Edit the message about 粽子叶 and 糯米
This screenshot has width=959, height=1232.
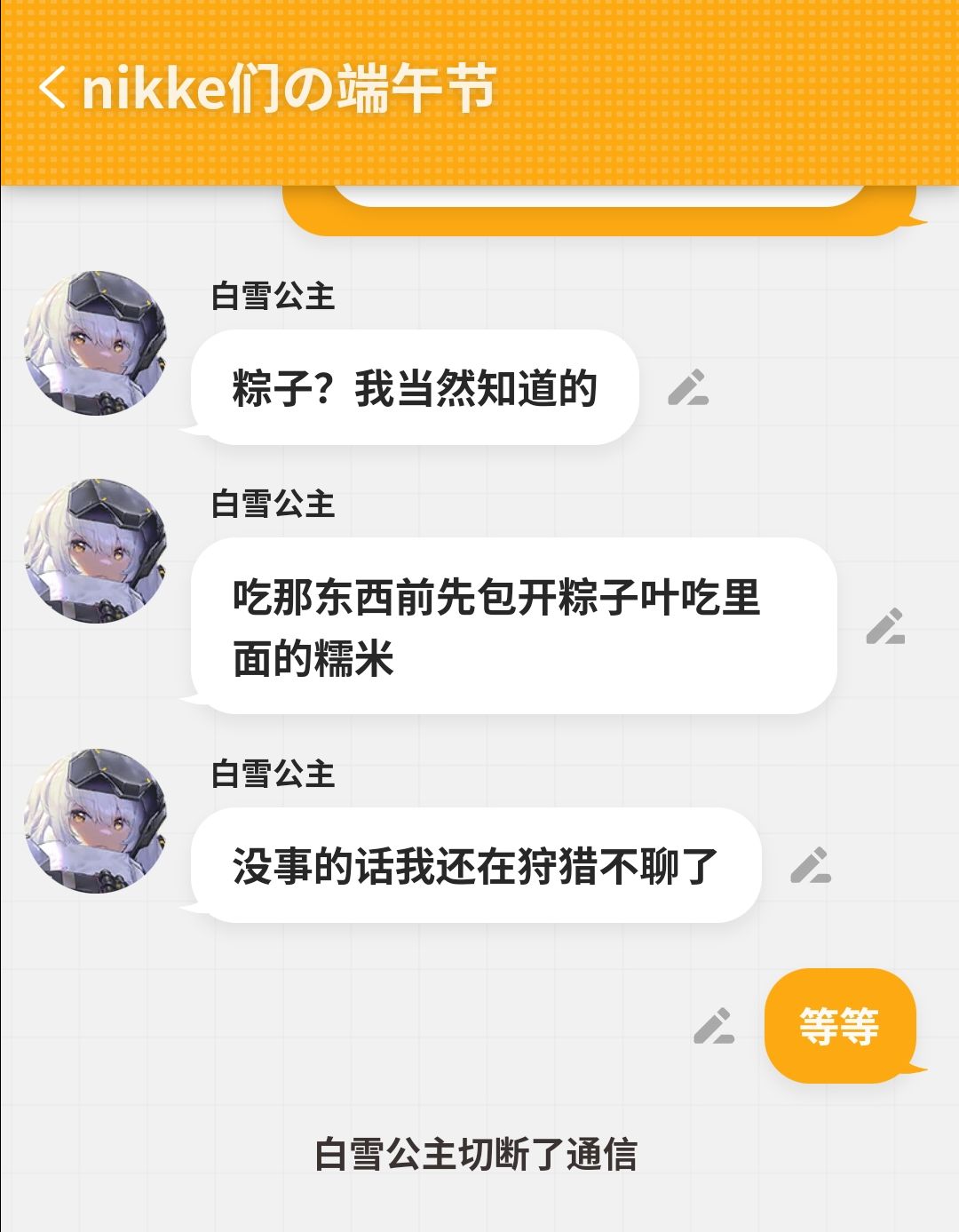[x=885, y=626]
